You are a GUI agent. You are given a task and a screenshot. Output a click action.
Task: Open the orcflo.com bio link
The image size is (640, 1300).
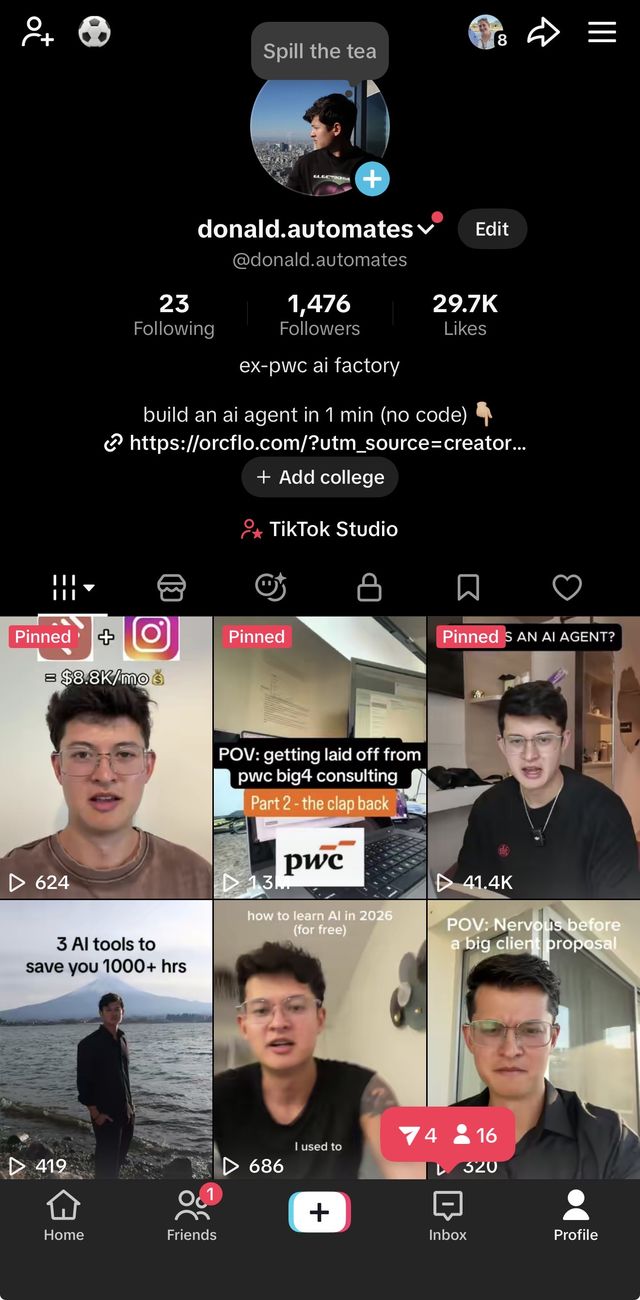316,443
